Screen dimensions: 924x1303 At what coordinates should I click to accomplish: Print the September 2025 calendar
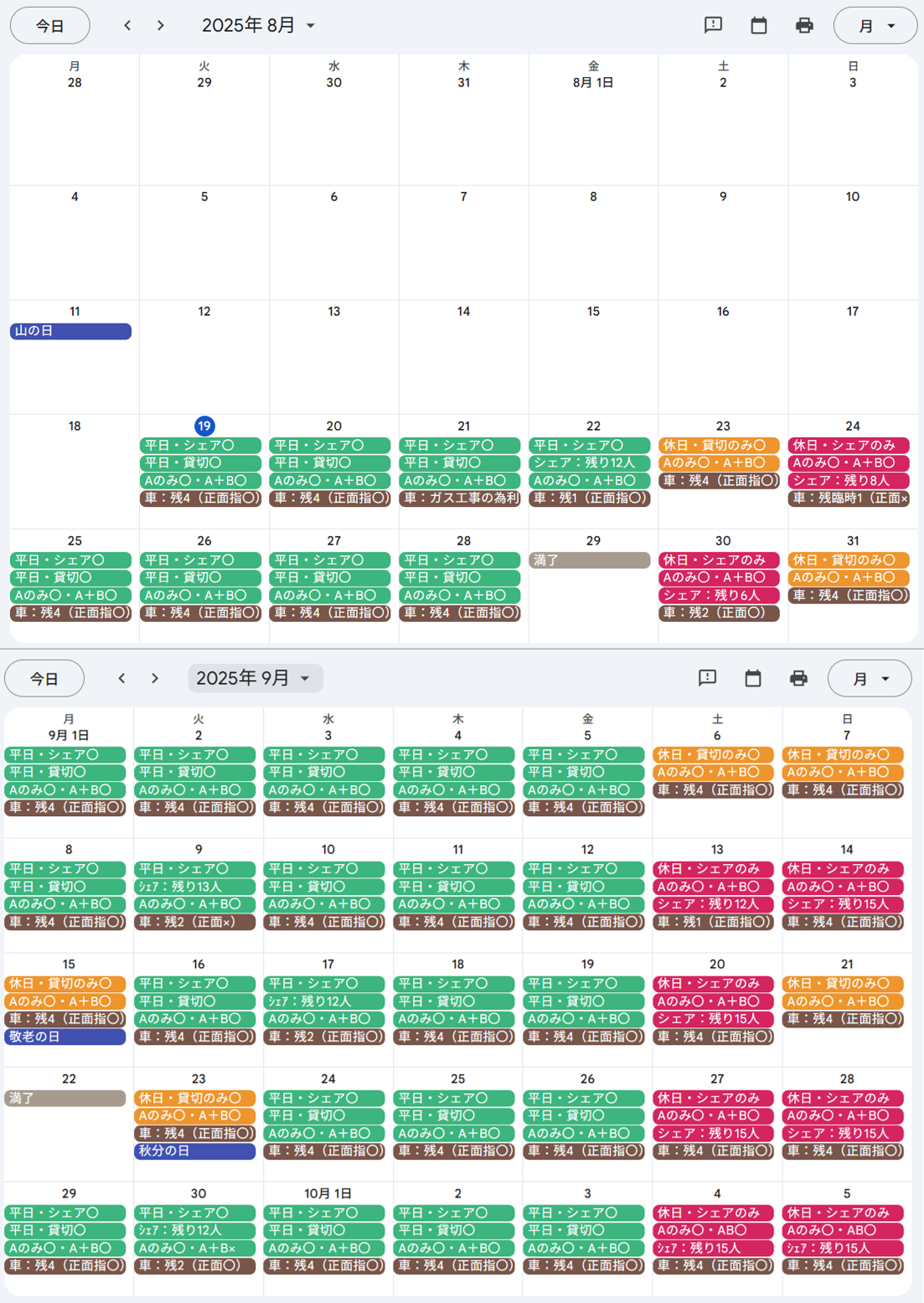click(798, 679)
